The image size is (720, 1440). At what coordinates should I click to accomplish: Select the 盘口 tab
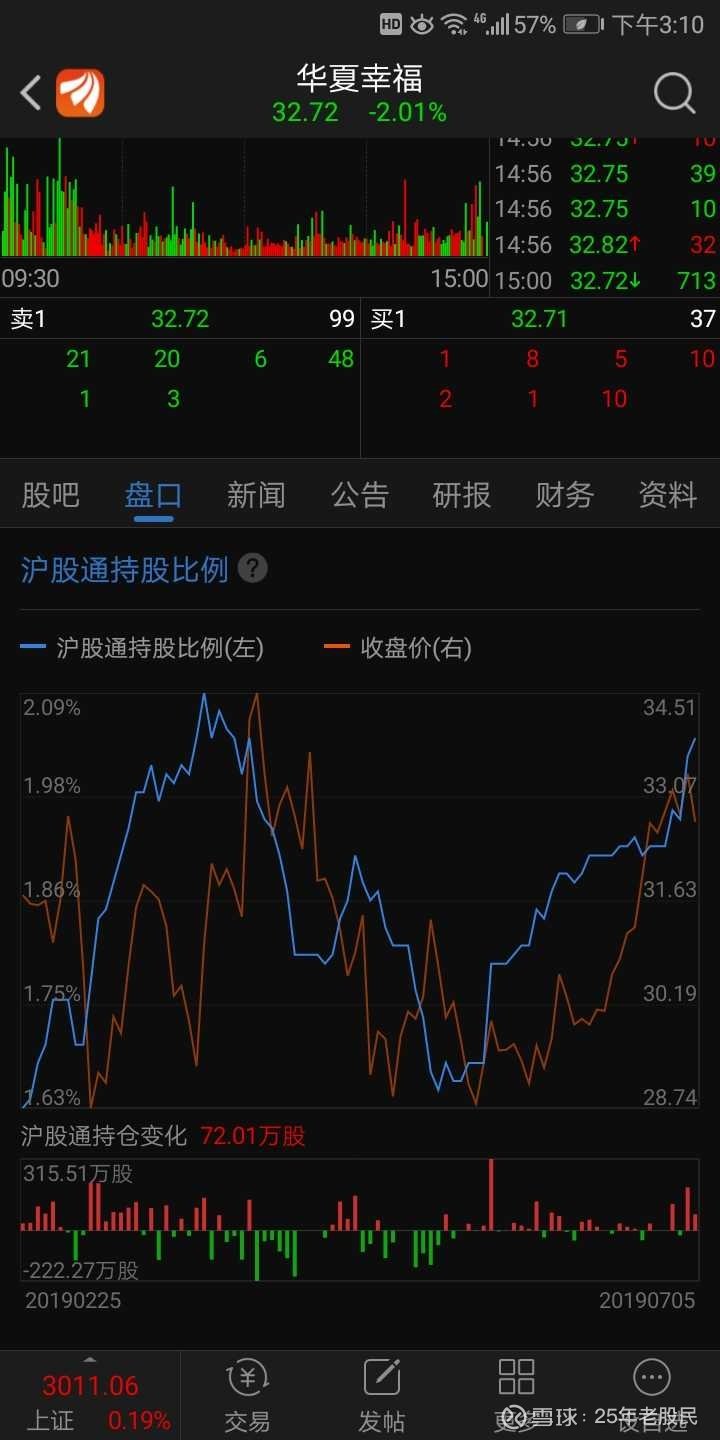pyautogui.click(x=153, y=495)
